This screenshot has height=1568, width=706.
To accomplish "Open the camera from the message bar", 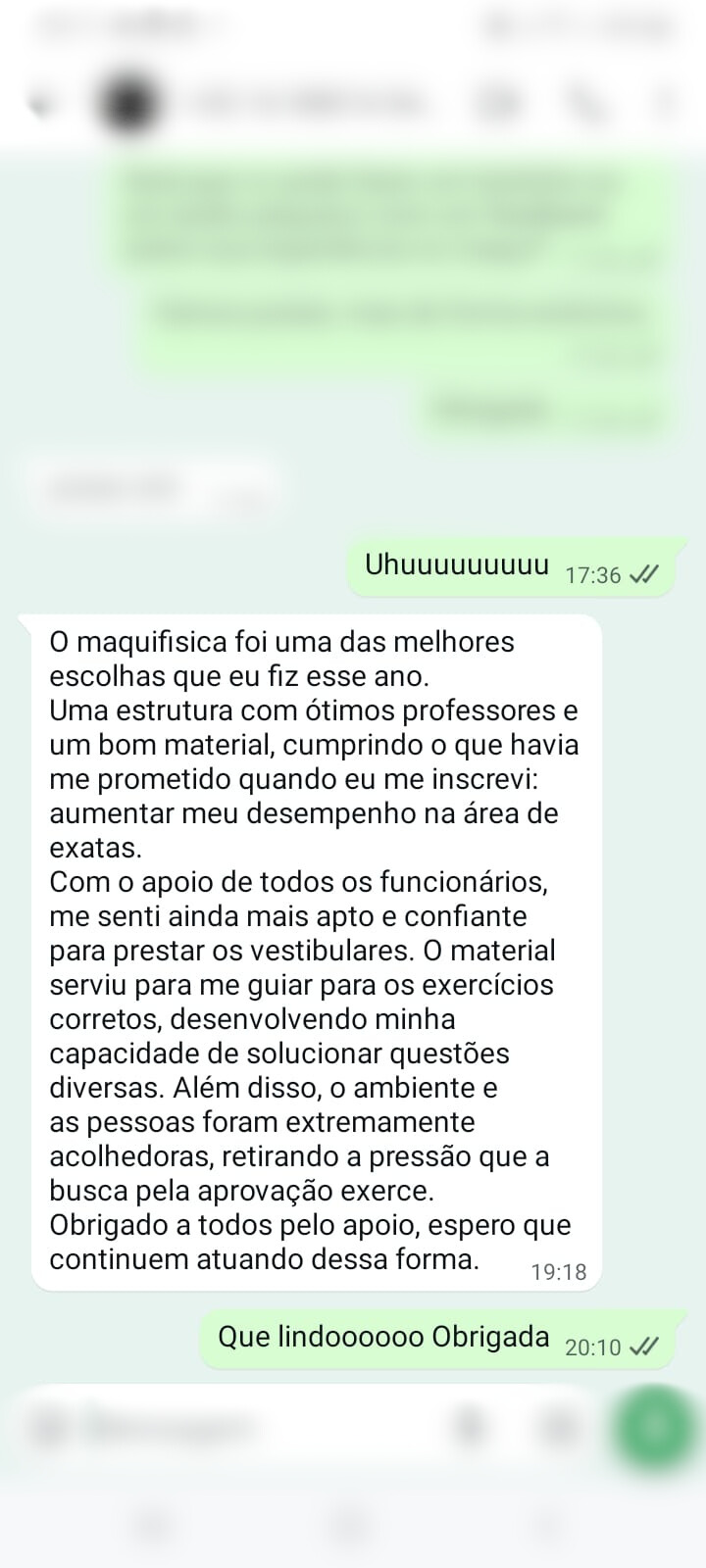I will coord(556,1427).
